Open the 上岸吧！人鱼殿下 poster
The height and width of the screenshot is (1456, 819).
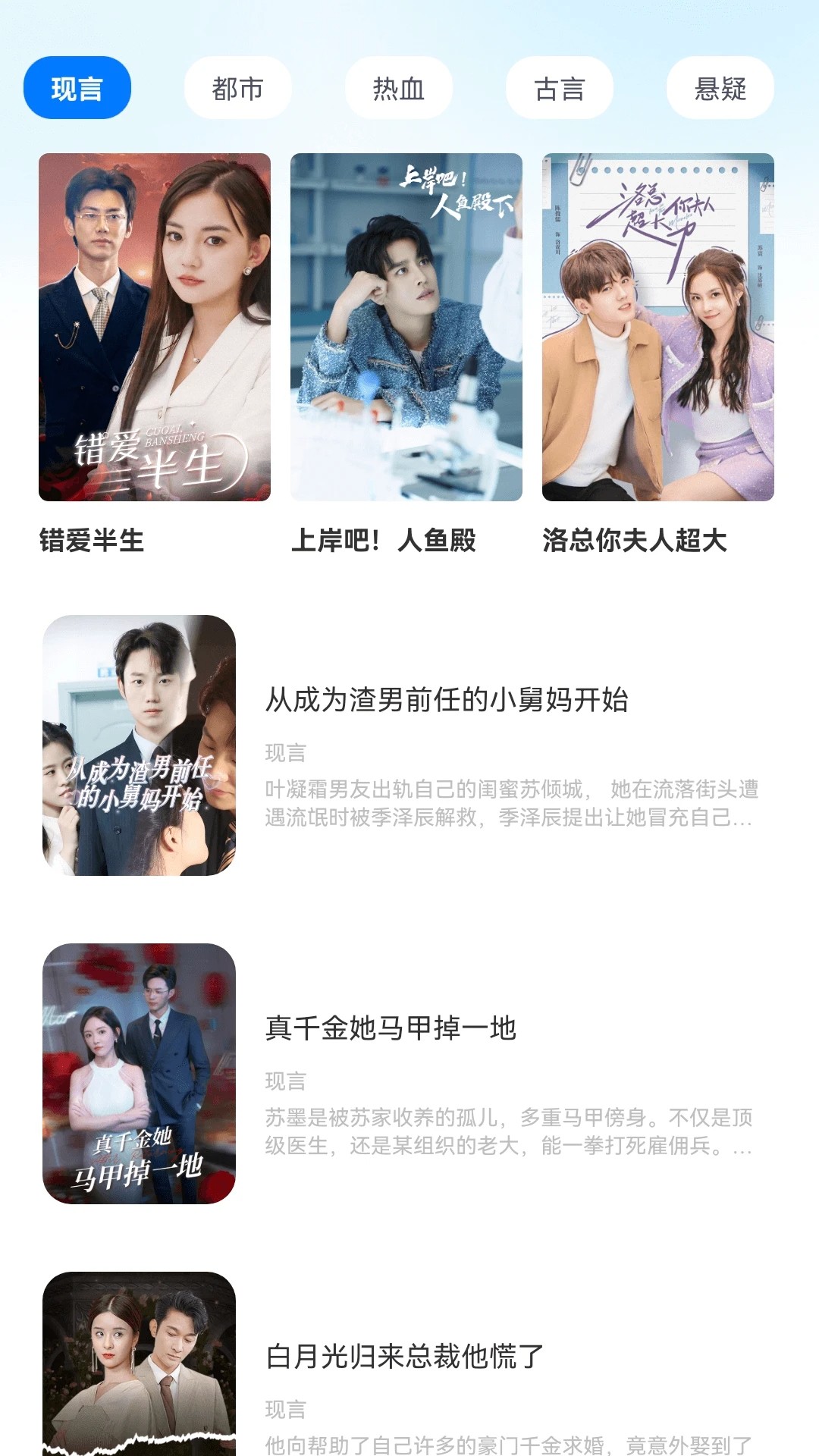[x=406, y=326]
